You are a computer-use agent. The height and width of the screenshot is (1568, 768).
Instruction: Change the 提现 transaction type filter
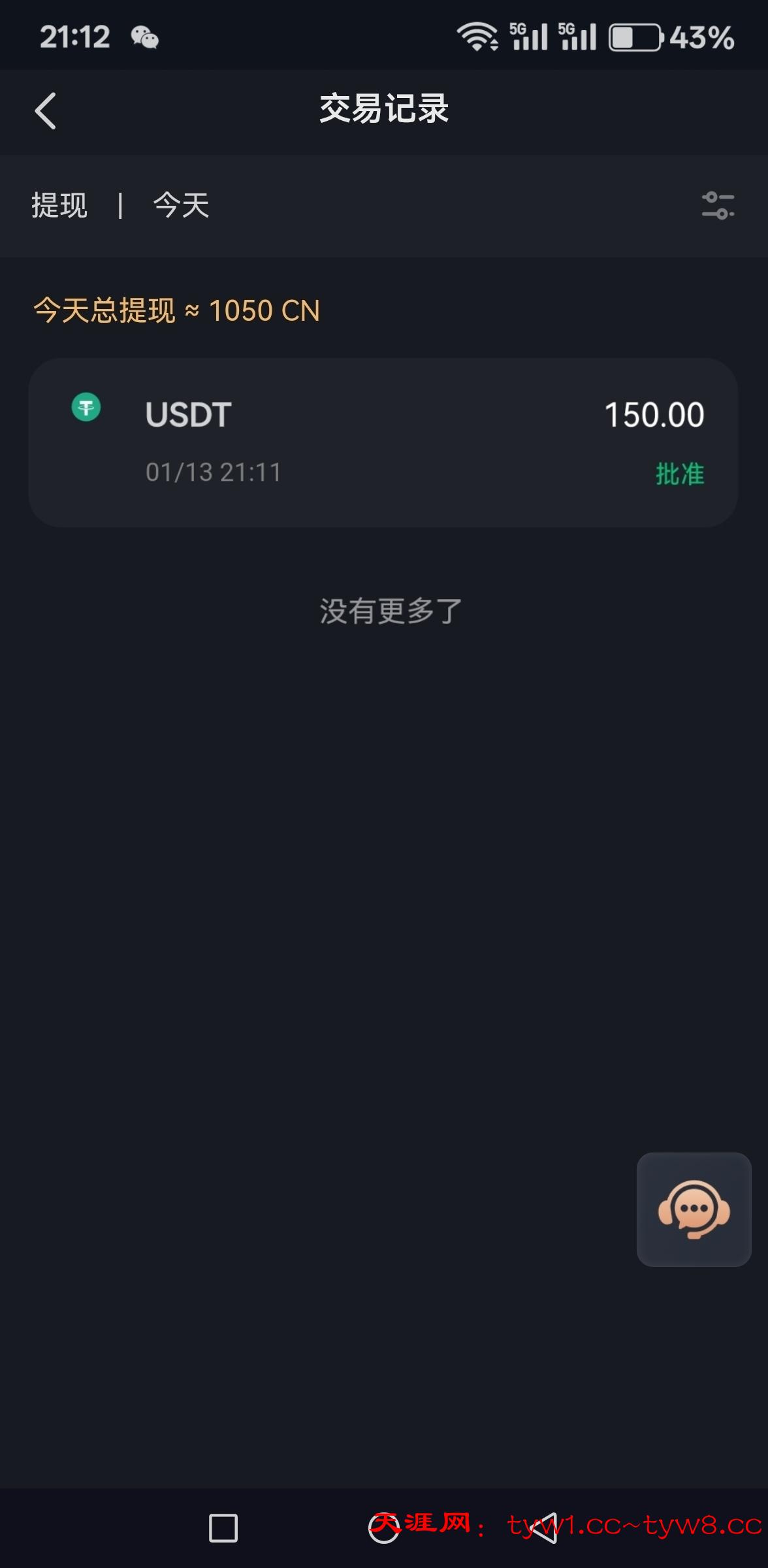59,205
